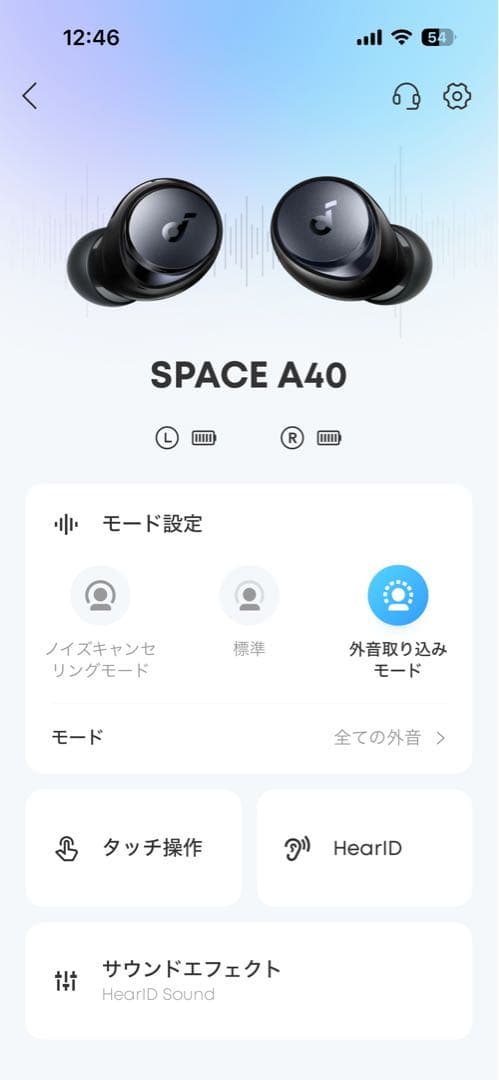Open the settings gear

point(457,96)
